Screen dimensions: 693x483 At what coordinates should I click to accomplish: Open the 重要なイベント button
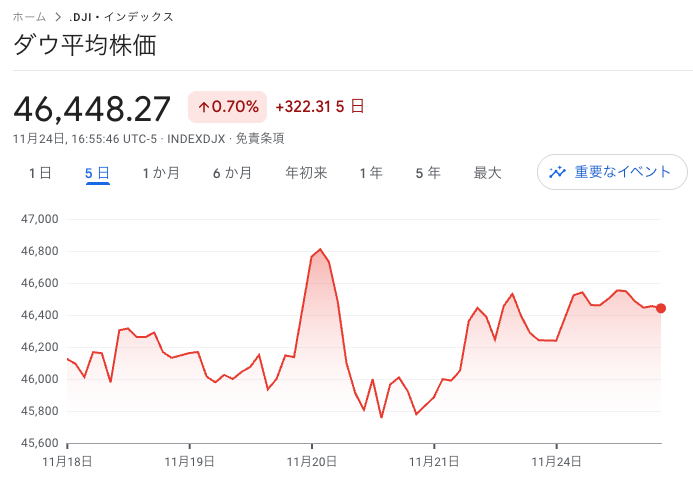[x=612, y=172]
